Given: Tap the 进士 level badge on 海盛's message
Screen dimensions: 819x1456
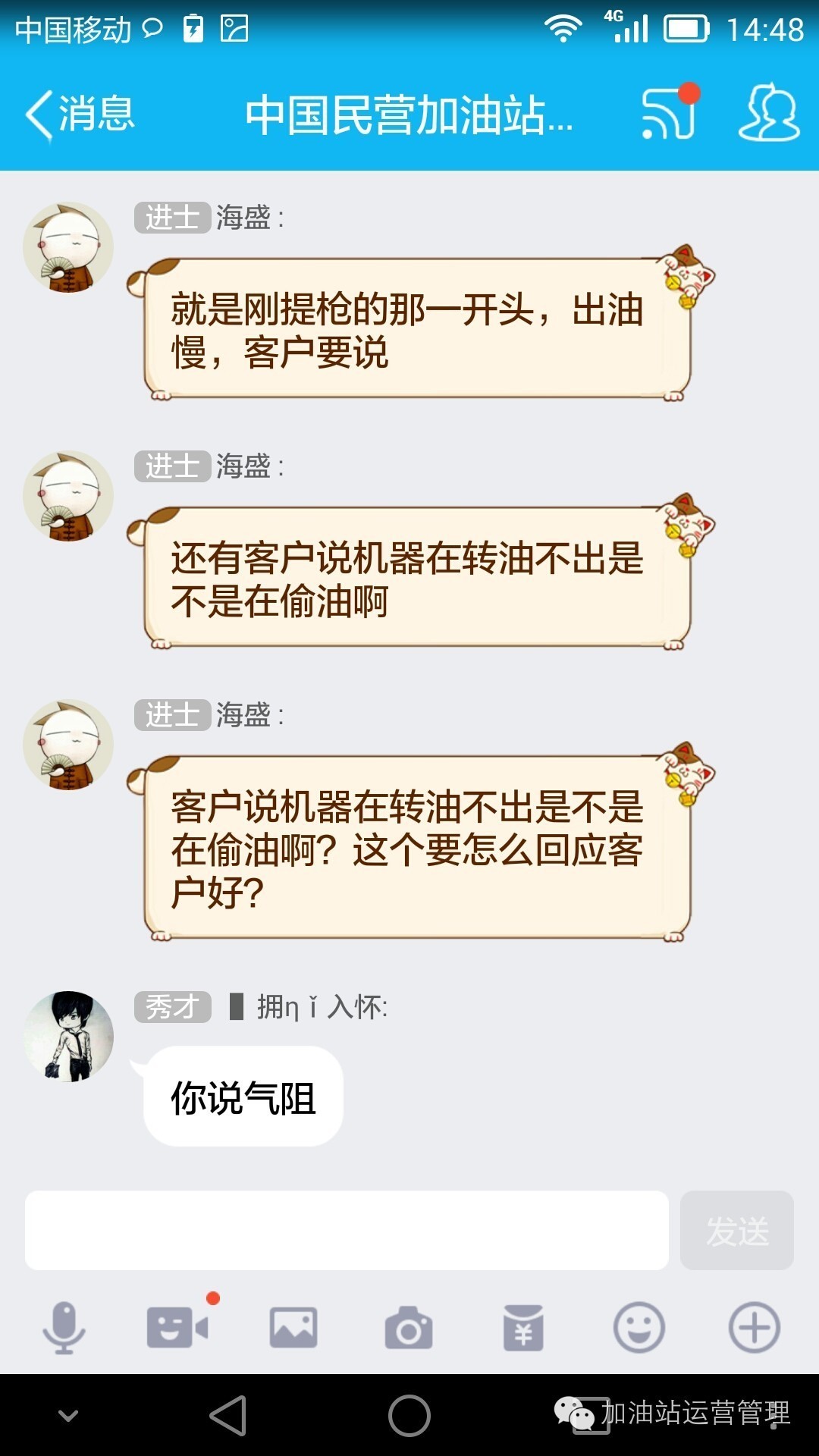Looking at the screenshot, I should click(x=171, y=217).
